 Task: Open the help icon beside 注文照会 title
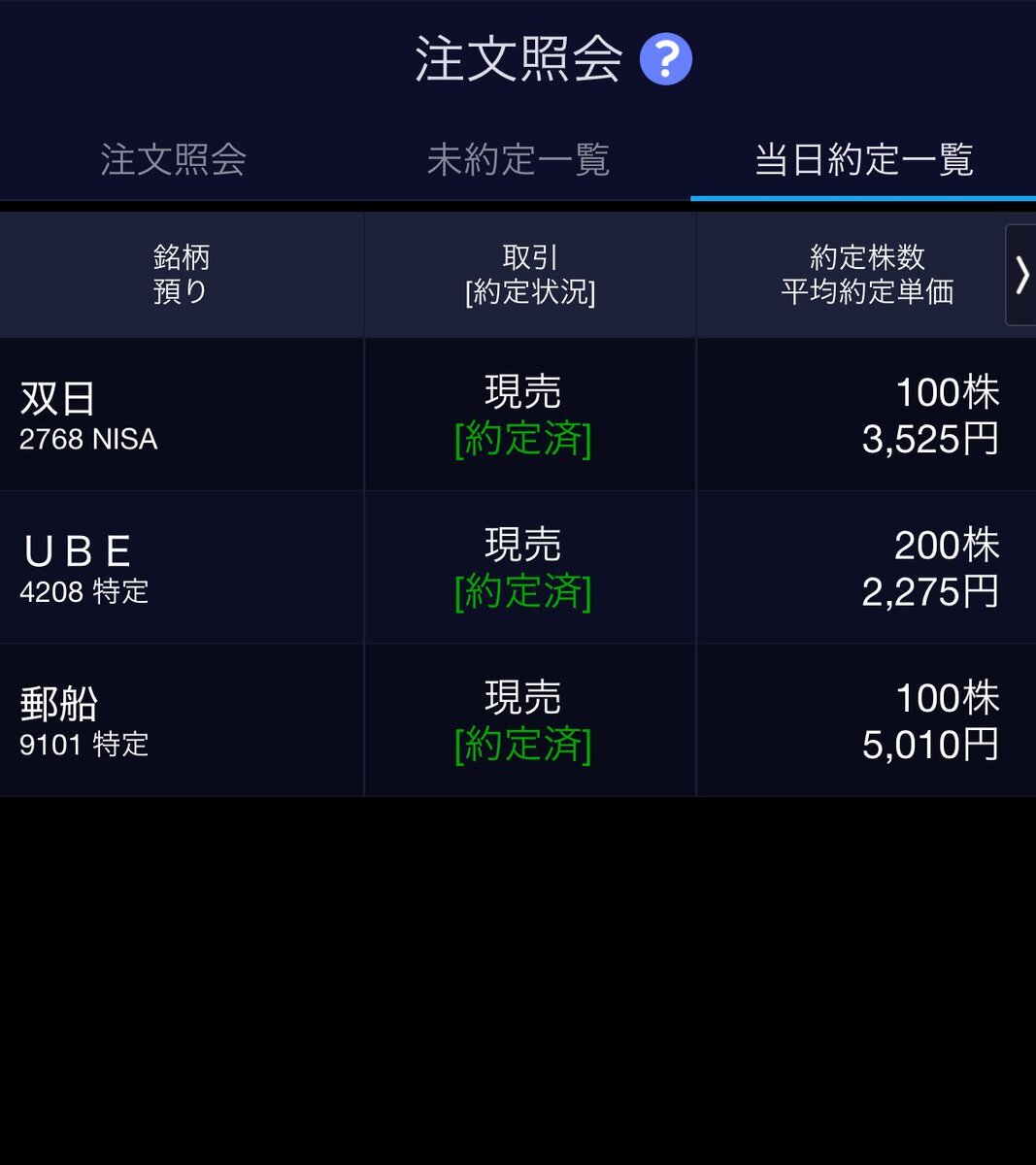click(x=664, y=58)
